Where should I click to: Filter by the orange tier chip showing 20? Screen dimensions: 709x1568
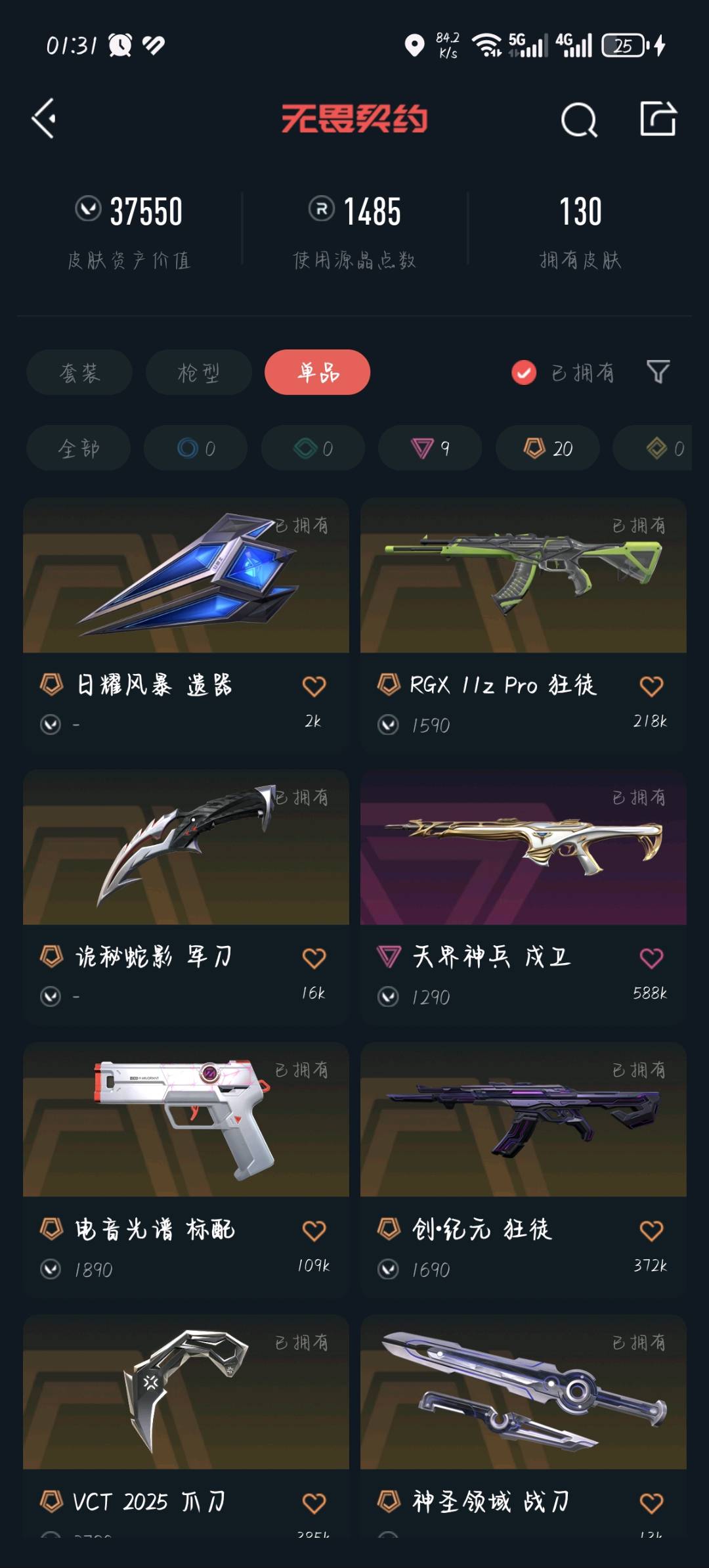(x=548, y=448)
